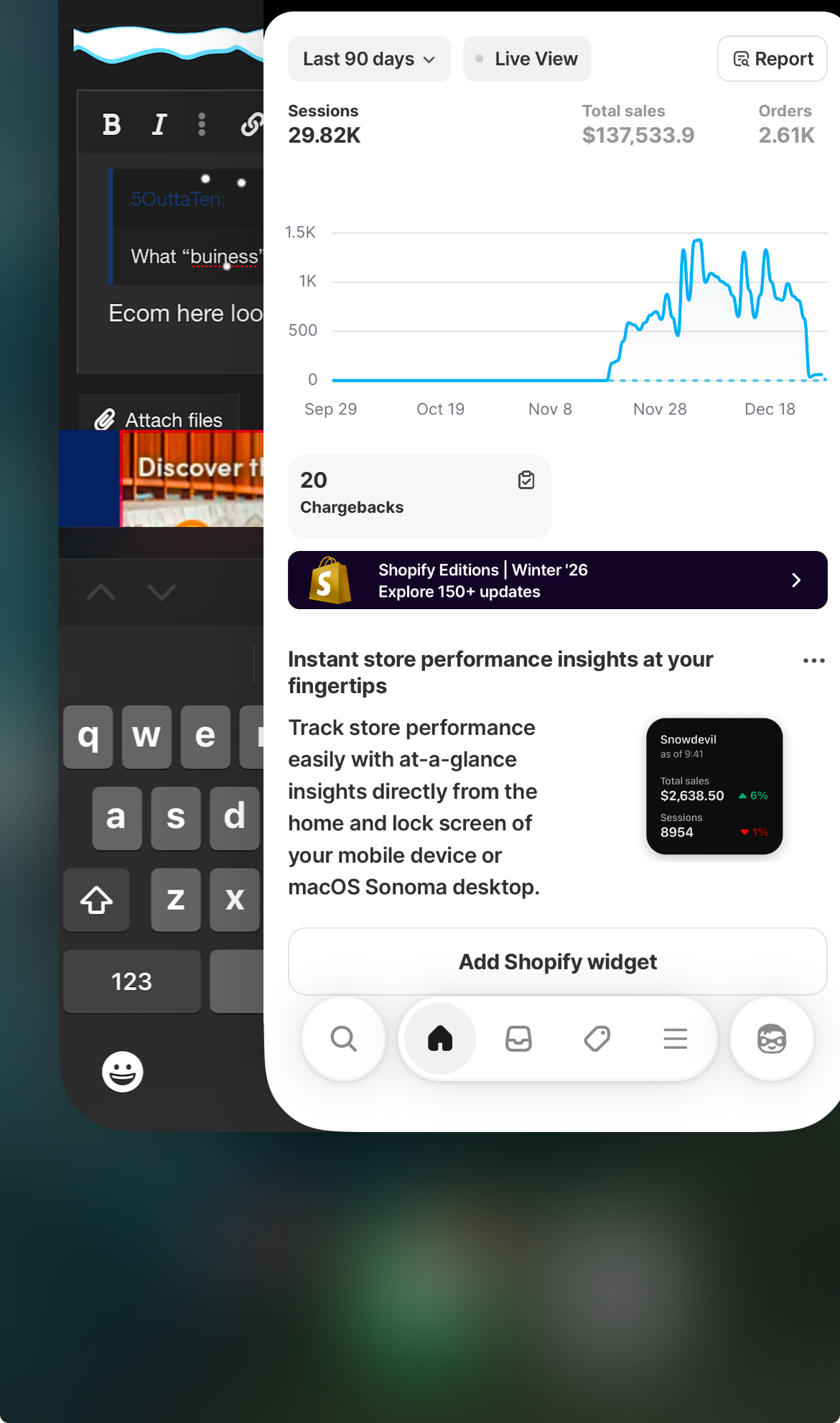Open the profile avatar button
The width and height of the screenshot is (840, 1423).
click(772, 1039)
